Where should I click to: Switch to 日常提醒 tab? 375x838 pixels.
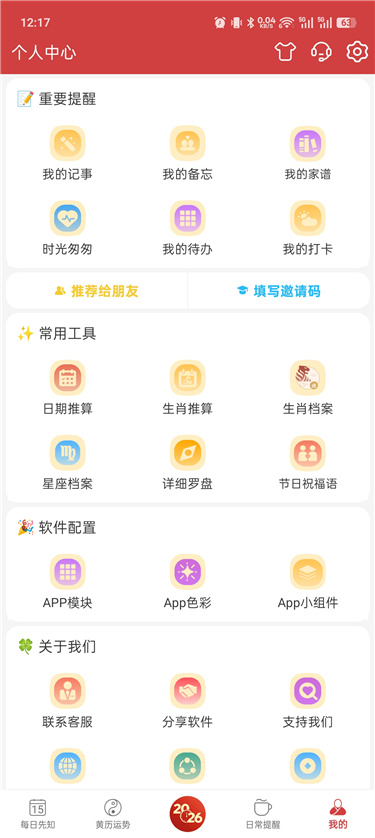point(263,814)
